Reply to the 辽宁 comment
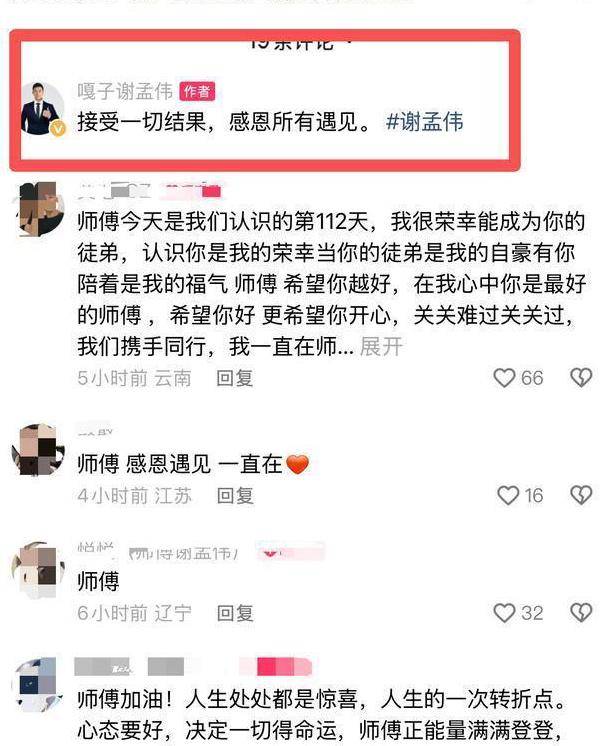600x746 pixels. click(x=235, y=612)
